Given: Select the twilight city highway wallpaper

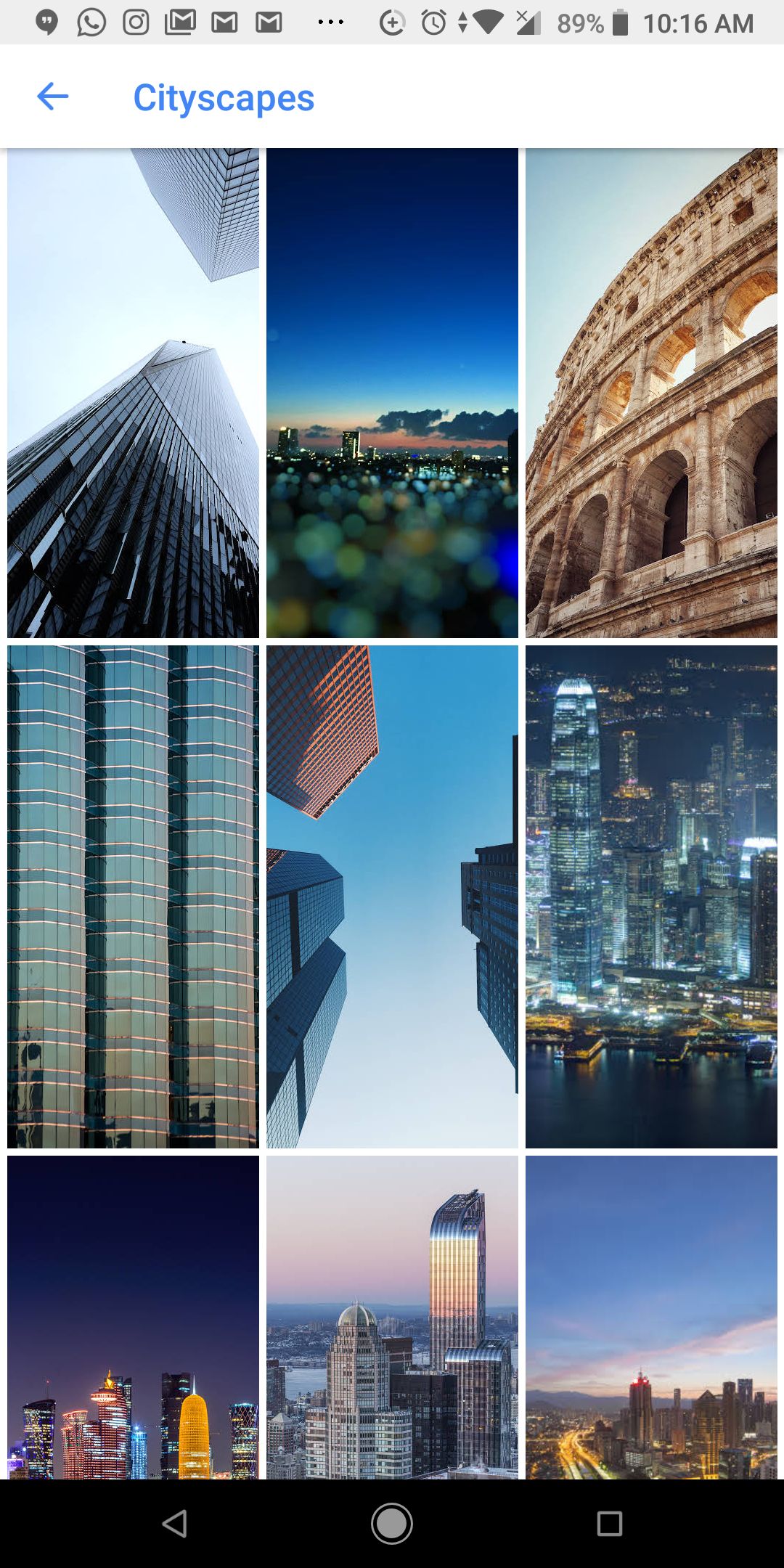Looking at the screenshot, I should click(x=651, y=1317).
